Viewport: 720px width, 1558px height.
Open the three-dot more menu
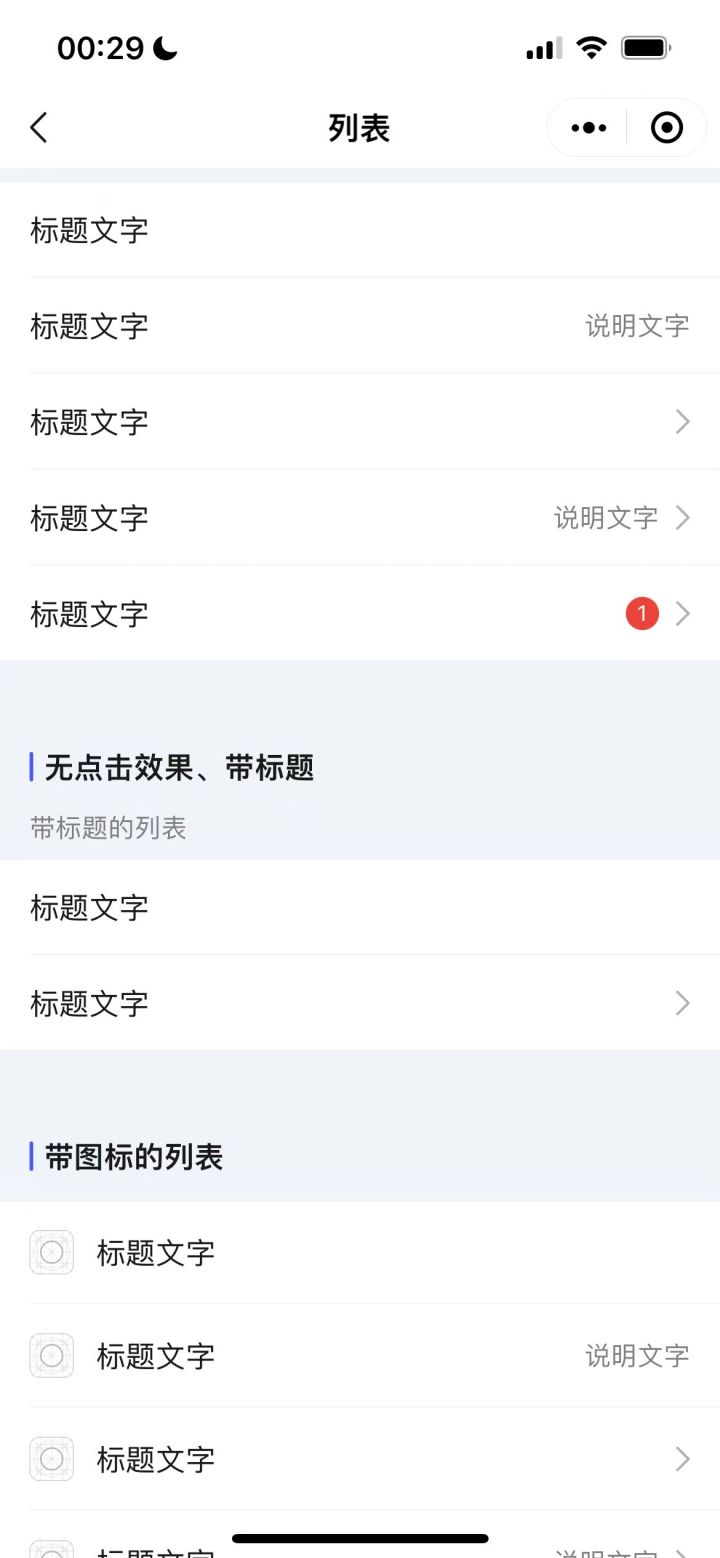click(x=588, y=128)
